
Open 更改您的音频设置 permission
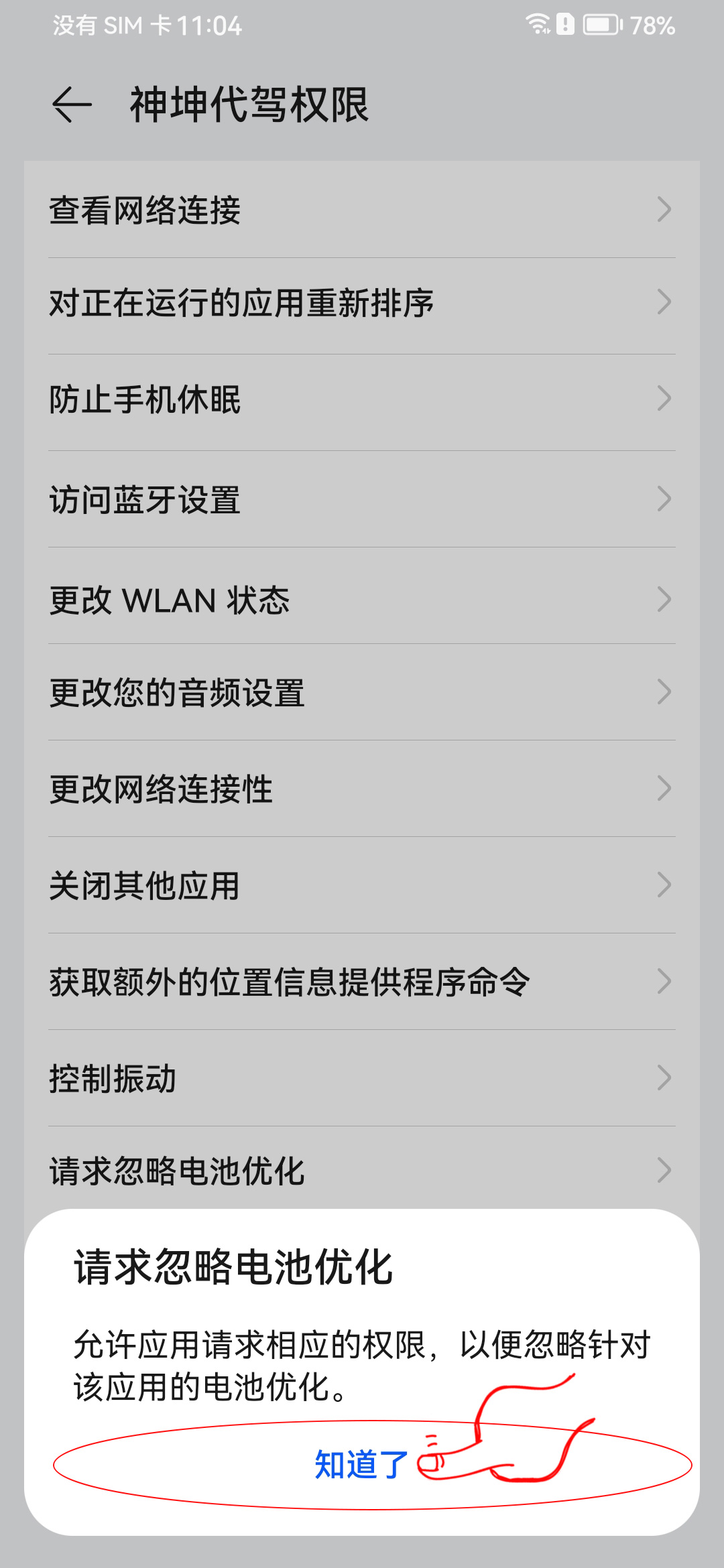click(362, 692)
